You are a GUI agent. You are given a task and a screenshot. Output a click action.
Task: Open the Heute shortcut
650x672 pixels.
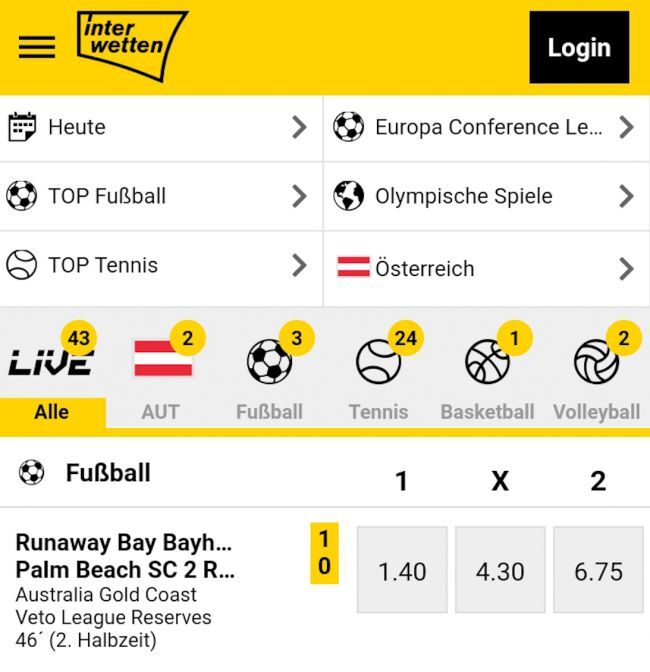(160, 127)
